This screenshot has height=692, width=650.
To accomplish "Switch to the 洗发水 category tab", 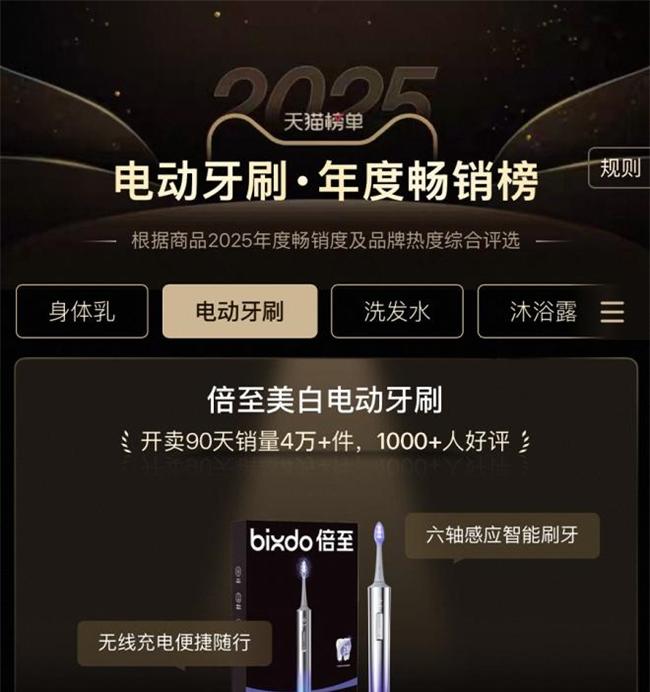I will tap(397, 311).
